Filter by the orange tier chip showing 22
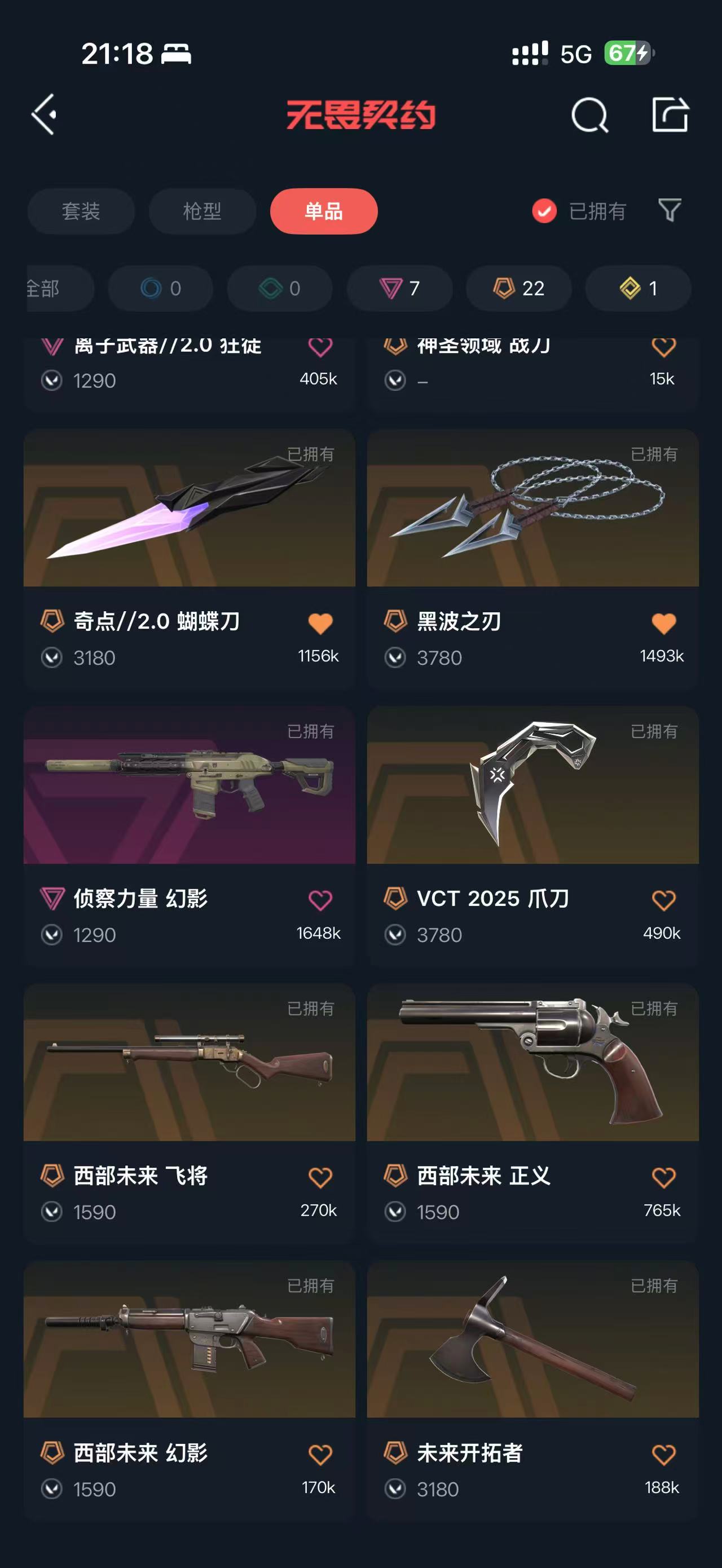 (x=519, y=288)
